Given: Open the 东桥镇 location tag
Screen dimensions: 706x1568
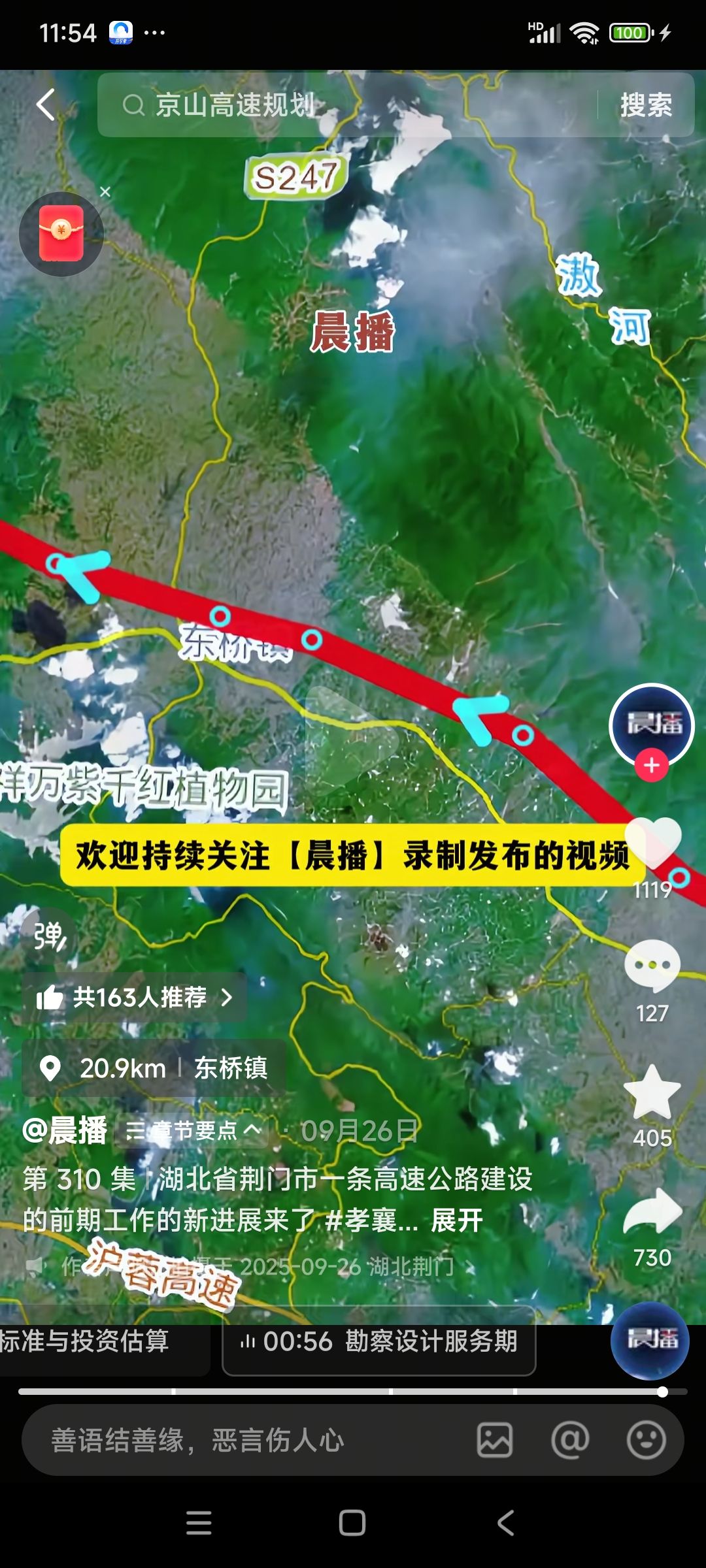Looking at the screenshot, I should tap(154, 1068).
